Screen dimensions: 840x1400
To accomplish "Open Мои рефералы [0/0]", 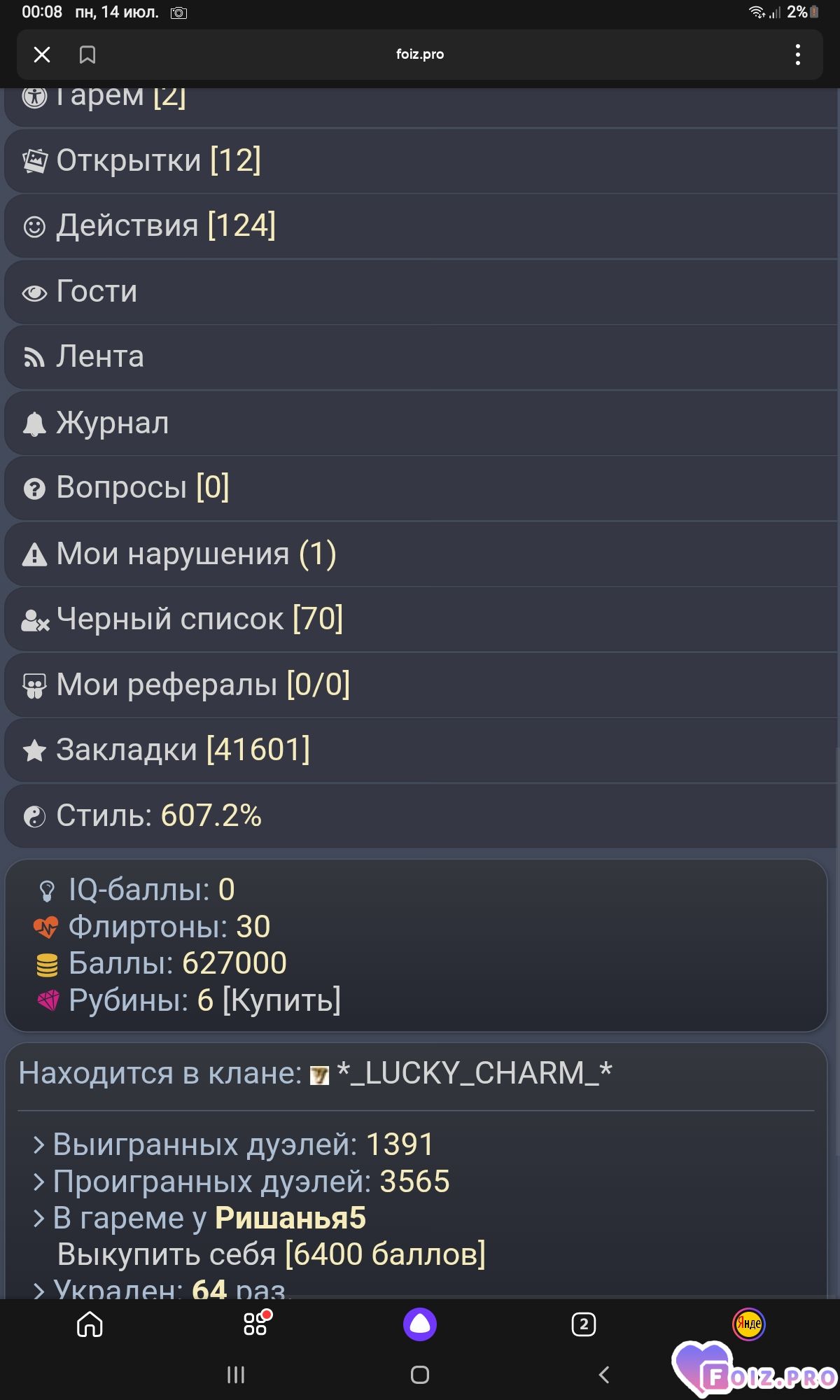I will [x=421, y=685].
